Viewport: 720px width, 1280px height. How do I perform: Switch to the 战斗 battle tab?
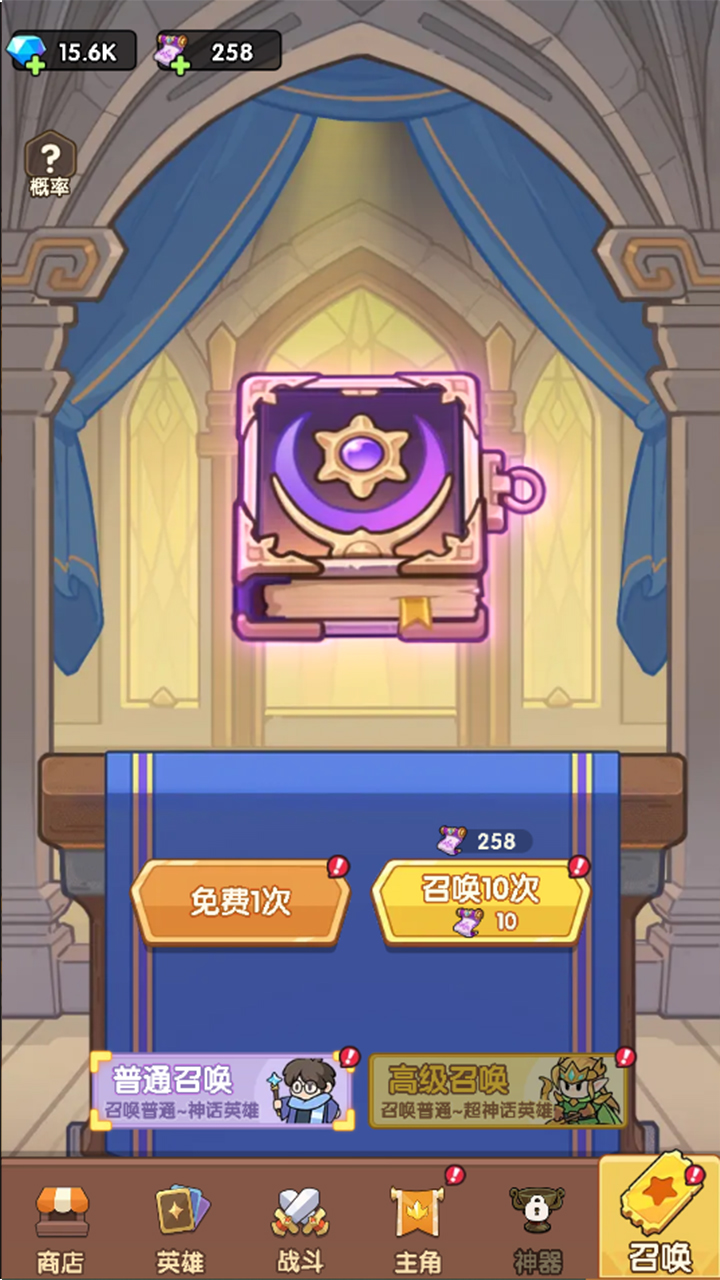300,1228
